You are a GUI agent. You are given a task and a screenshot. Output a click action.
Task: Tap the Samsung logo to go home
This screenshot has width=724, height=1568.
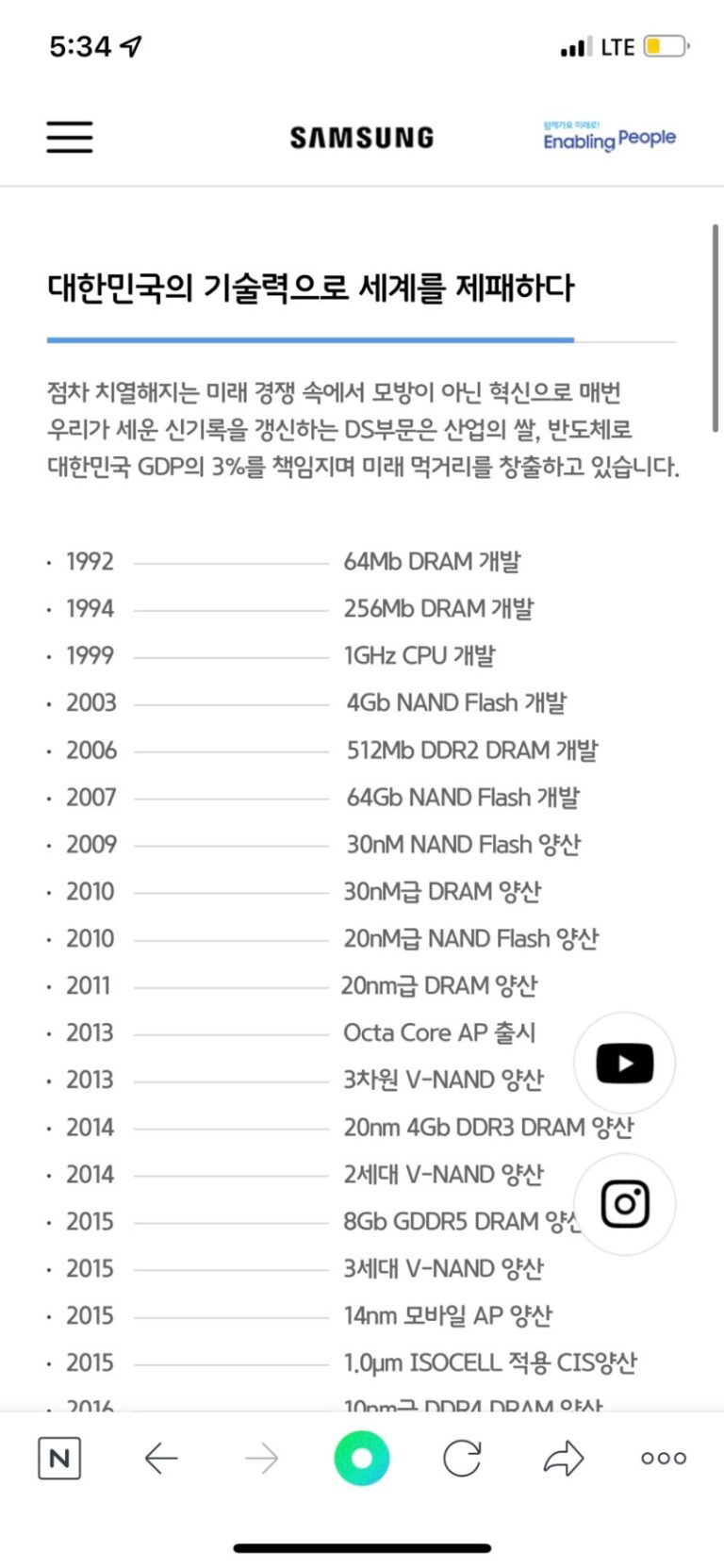coord(362,138)
